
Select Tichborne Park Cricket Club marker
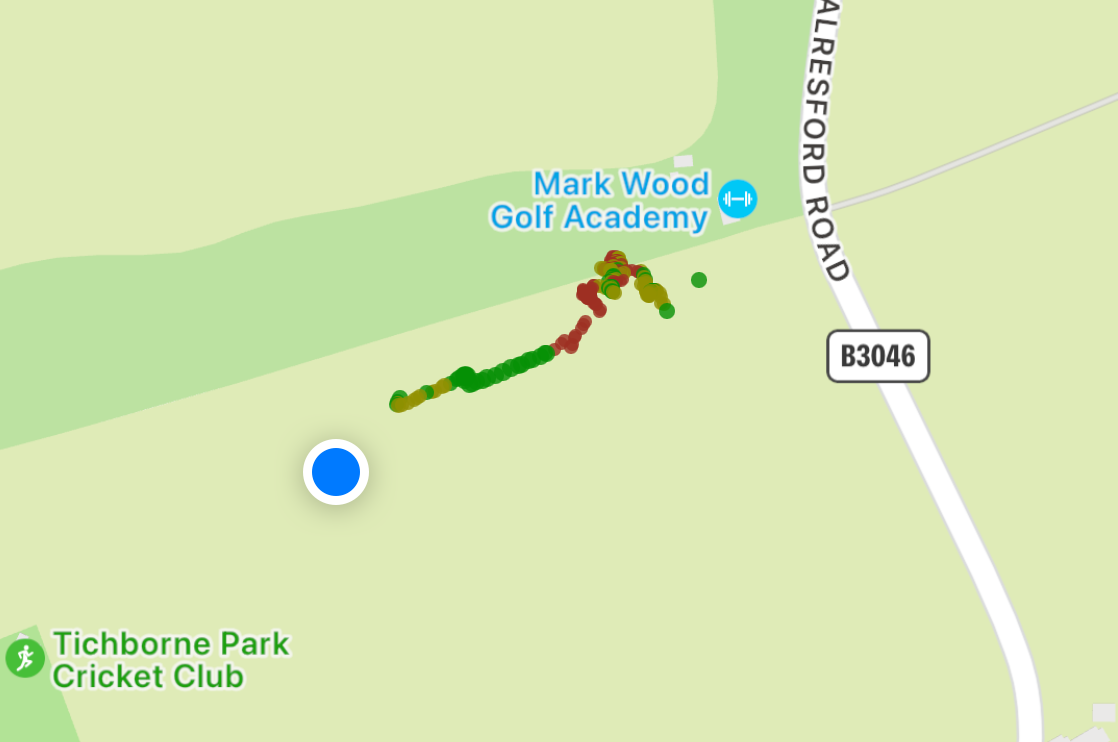point(25,658)
